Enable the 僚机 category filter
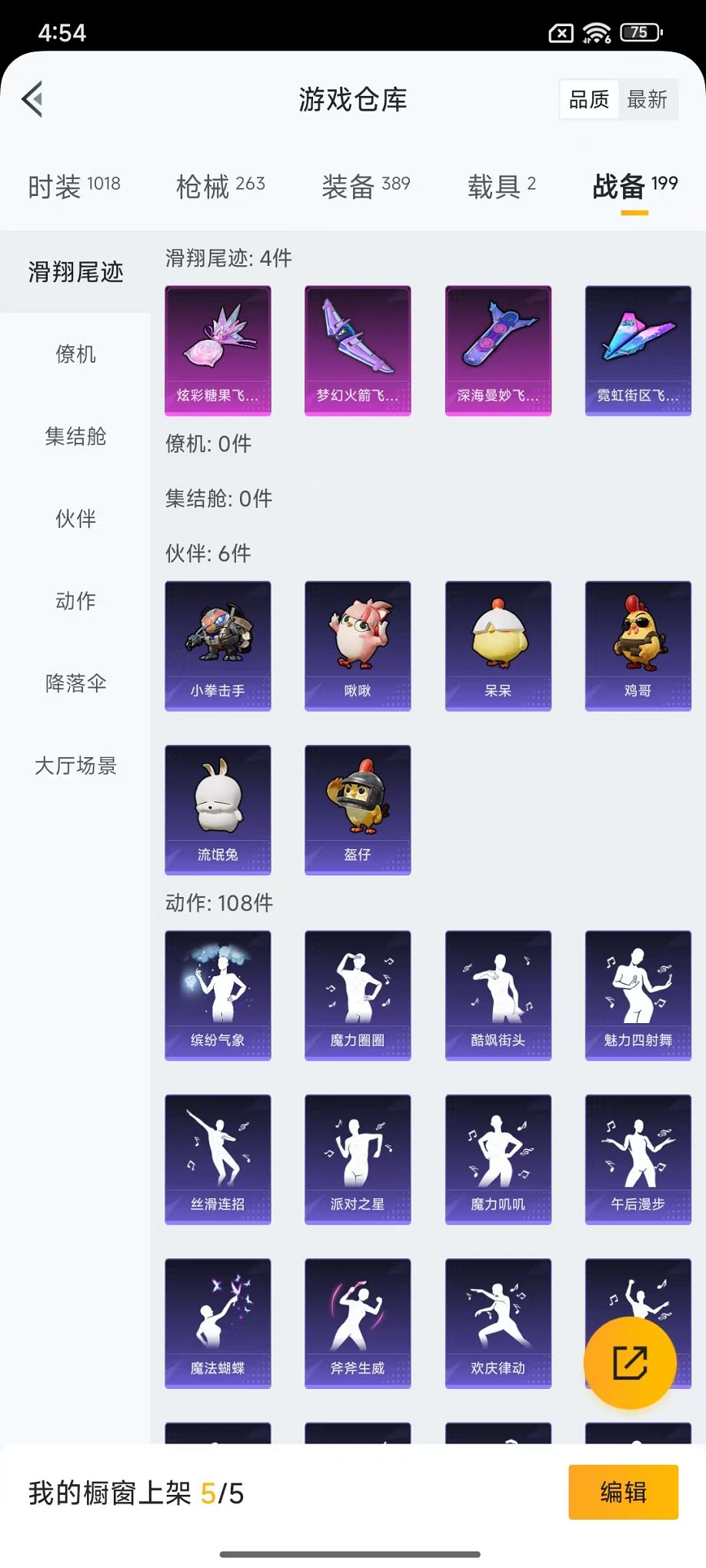Viewport: 706px width, 1568px height. tap(75, 354)
